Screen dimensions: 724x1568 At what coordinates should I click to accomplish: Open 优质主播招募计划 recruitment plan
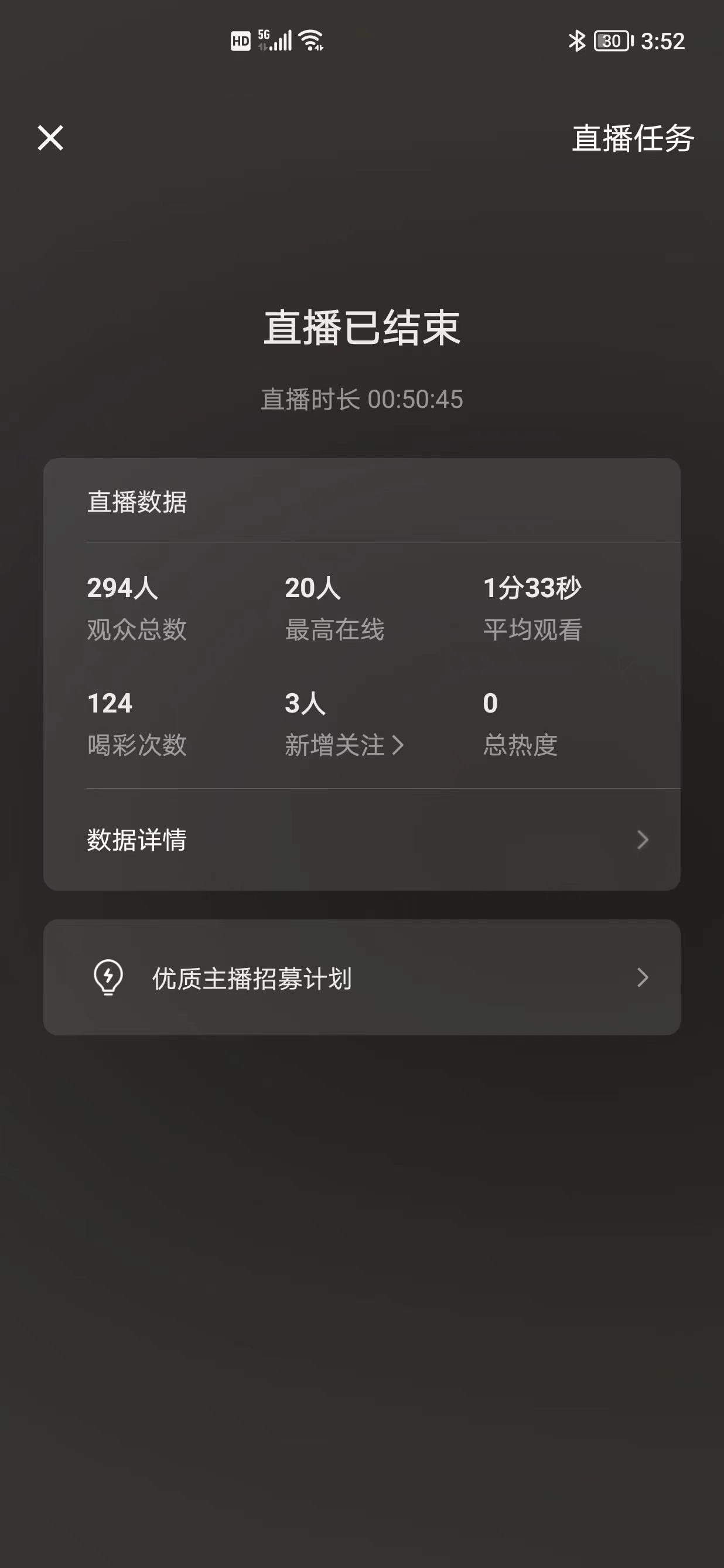[361, 977]
